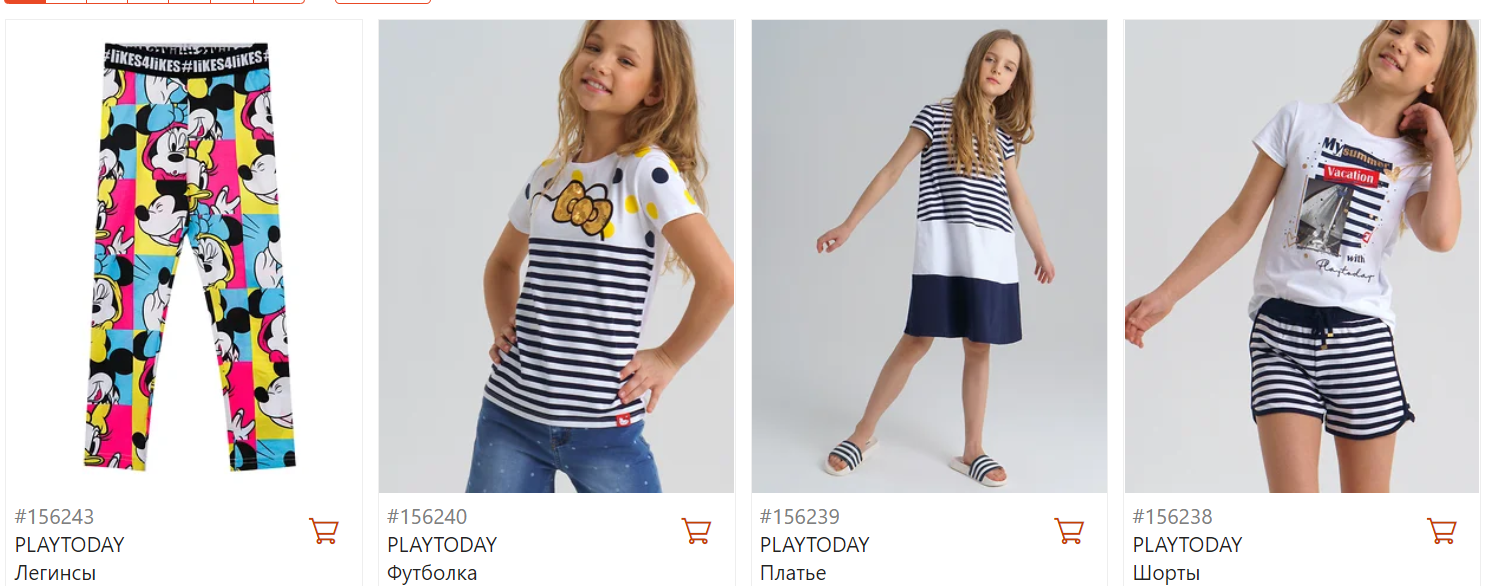
Task: Open the Mickey leggings product #156243
Action: click(184, 256)
